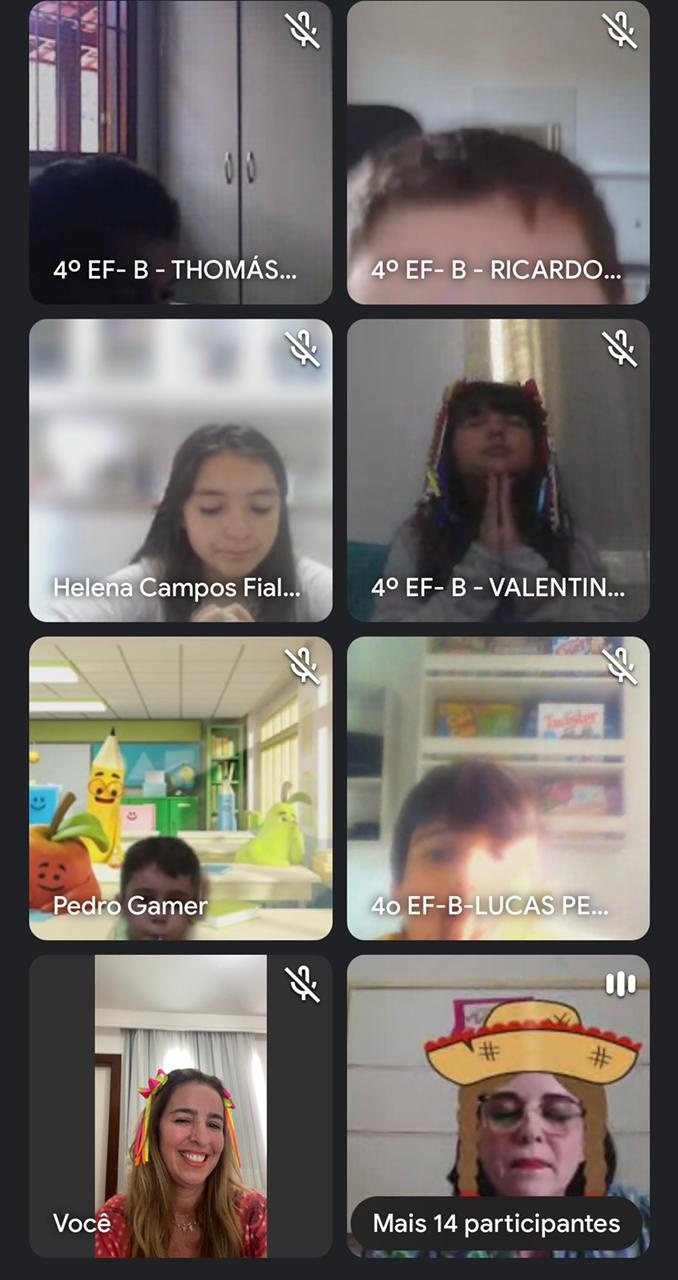Tap your own Você video tile
Screen dimensions: 678x1280
point(180,1106)
